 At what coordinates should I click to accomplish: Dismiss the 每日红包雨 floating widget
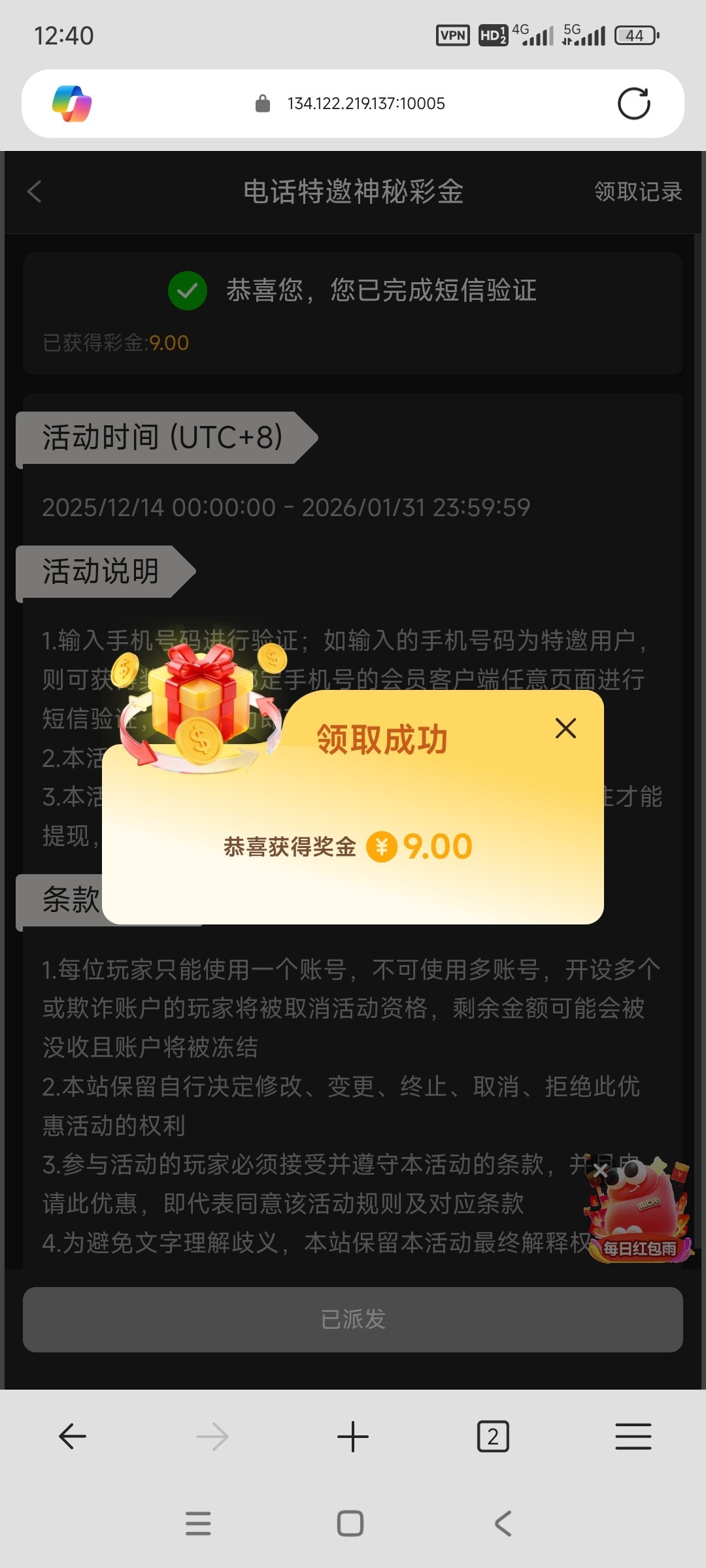pyautogui.click(x=600, y=1171)
